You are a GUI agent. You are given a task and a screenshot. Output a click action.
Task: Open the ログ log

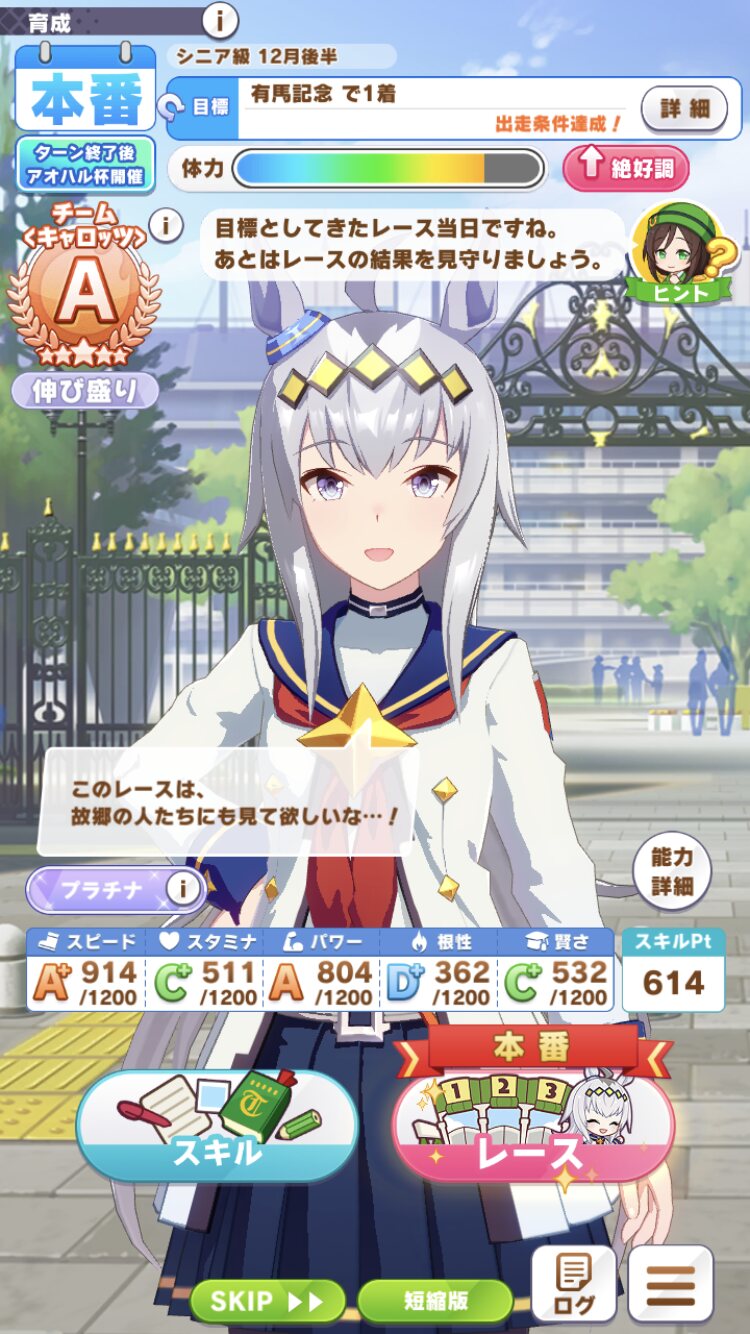[x=573, y=1284]
